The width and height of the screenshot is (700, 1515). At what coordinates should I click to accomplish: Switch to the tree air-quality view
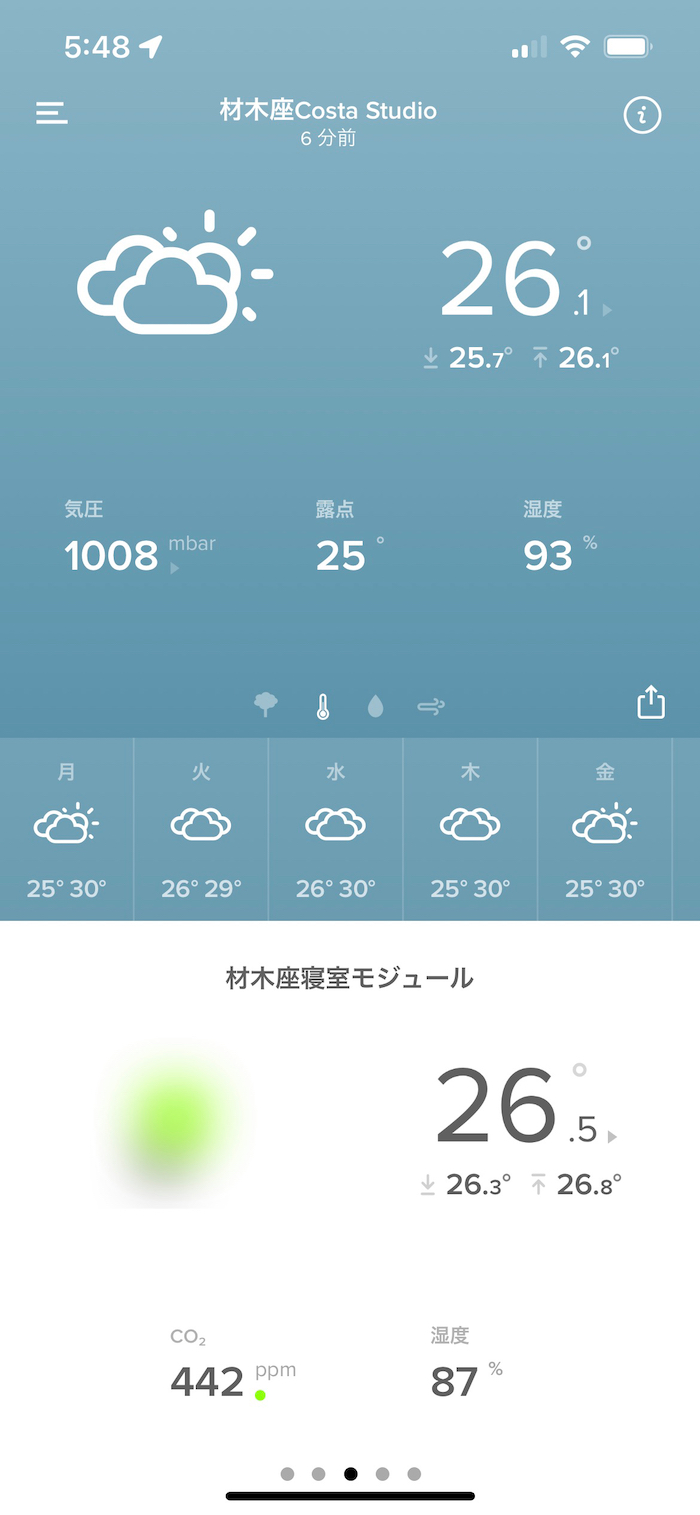pos(266,706)
